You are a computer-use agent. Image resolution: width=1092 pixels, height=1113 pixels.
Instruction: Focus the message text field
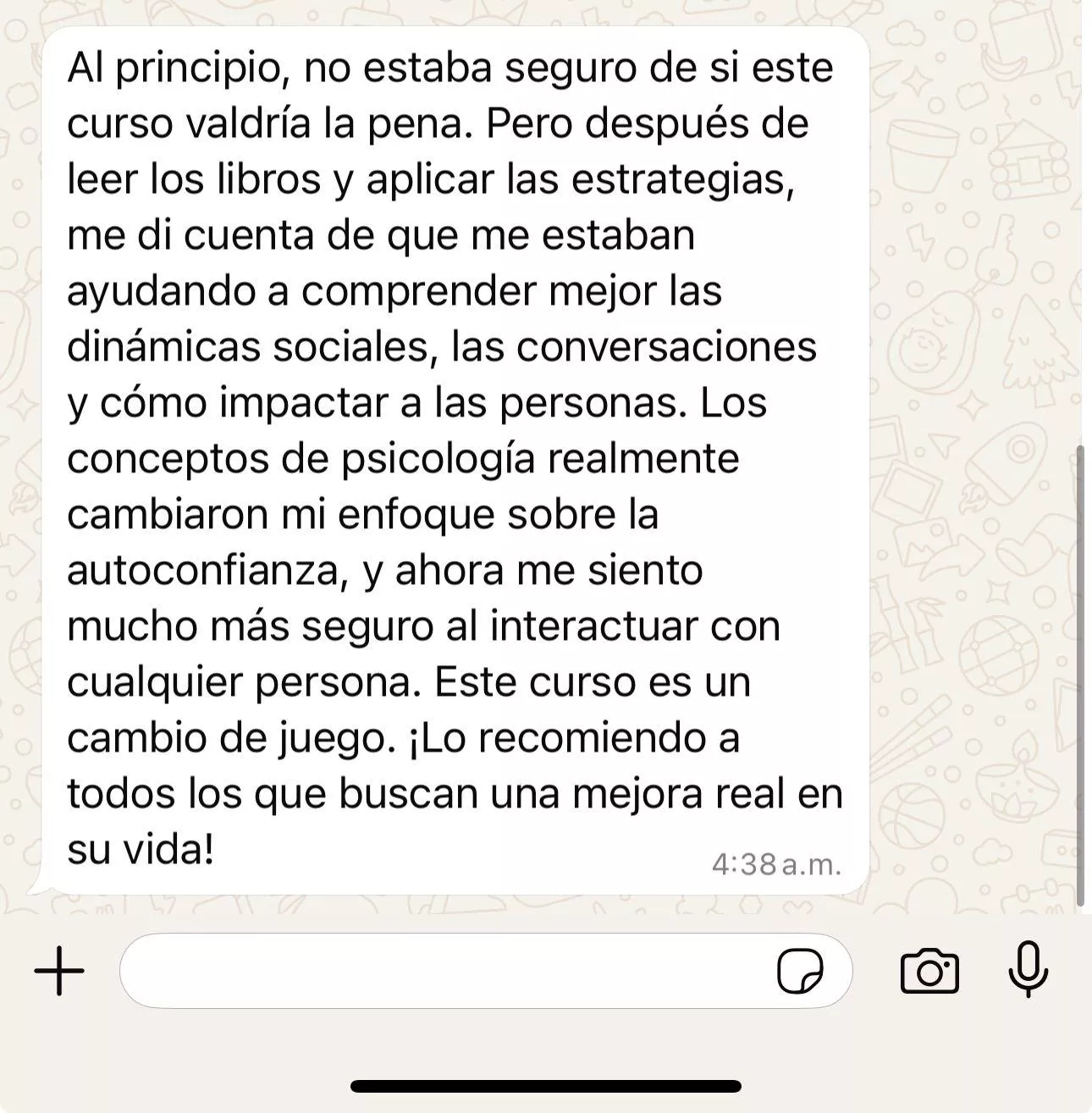440,971
